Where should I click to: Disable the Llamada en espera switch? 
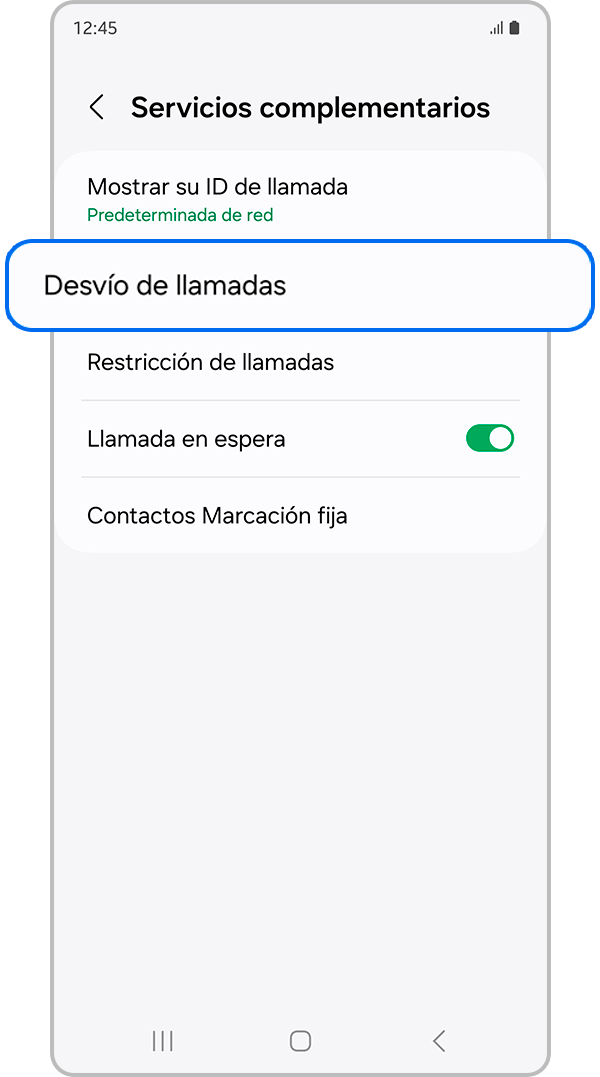[x=489, y=439]
